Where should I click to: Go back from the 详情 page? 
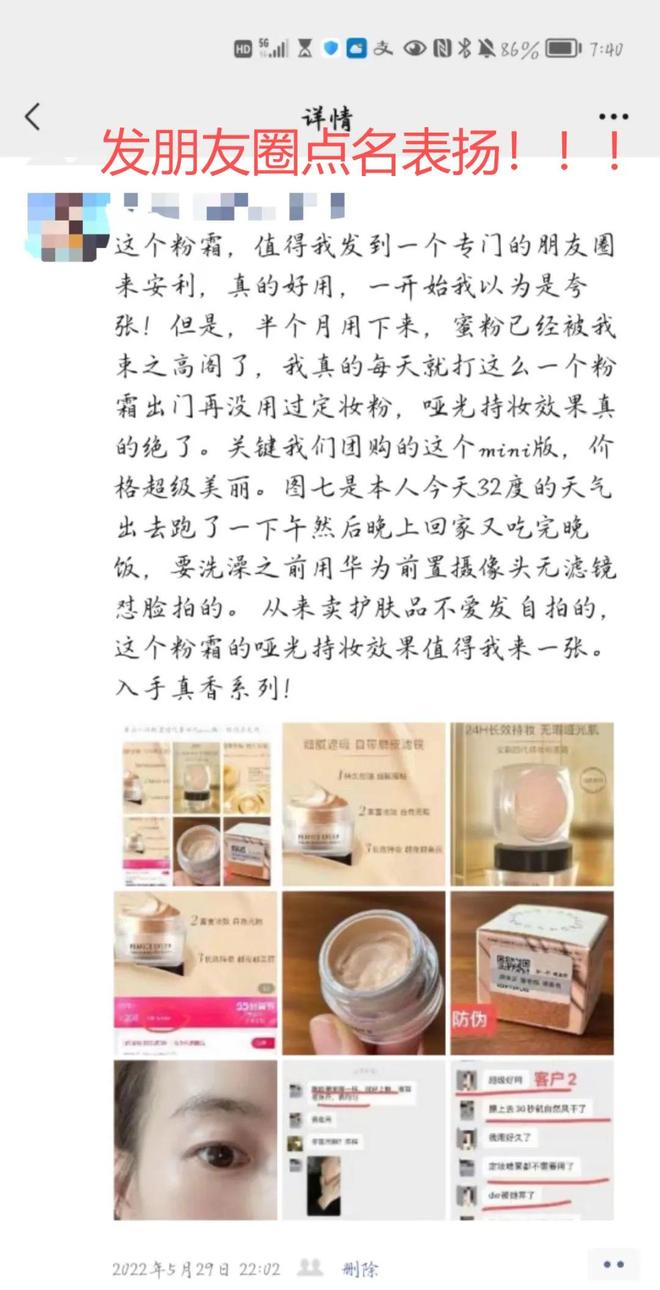coord(33,117)
